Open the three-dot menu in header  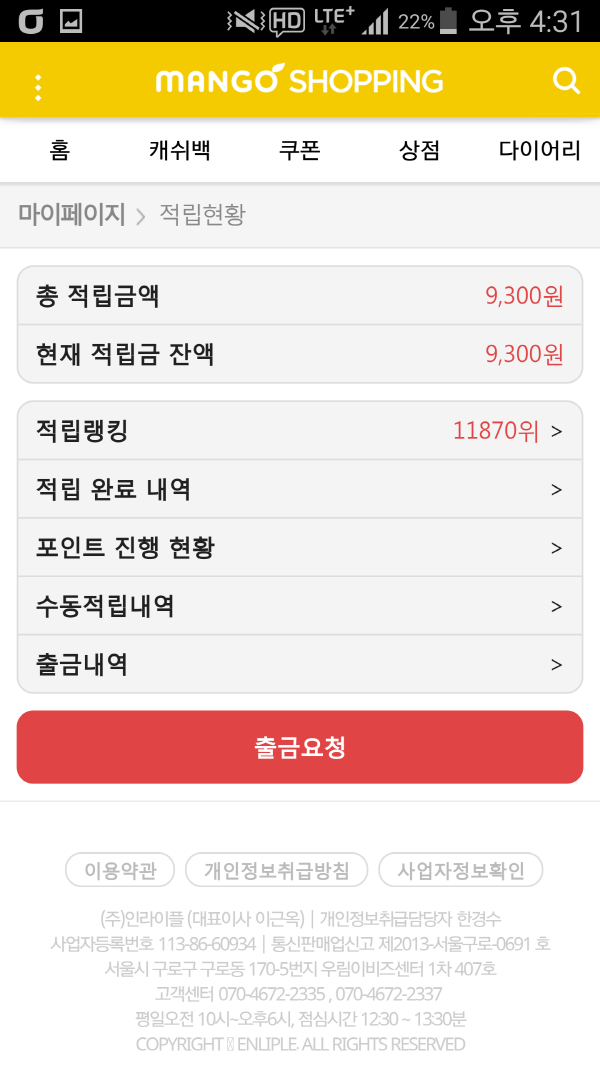(38, 87)
